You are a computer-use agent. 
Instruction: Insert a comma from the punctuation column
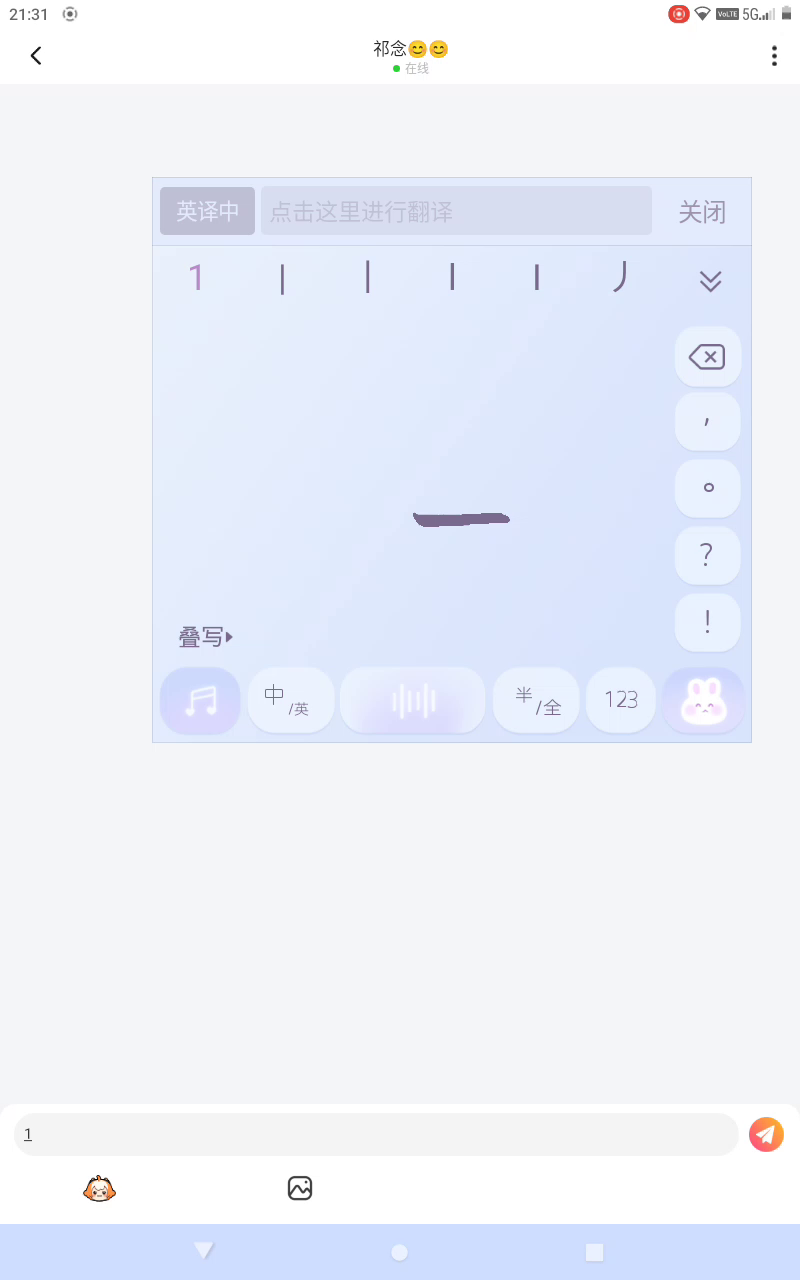coord(707,422)
